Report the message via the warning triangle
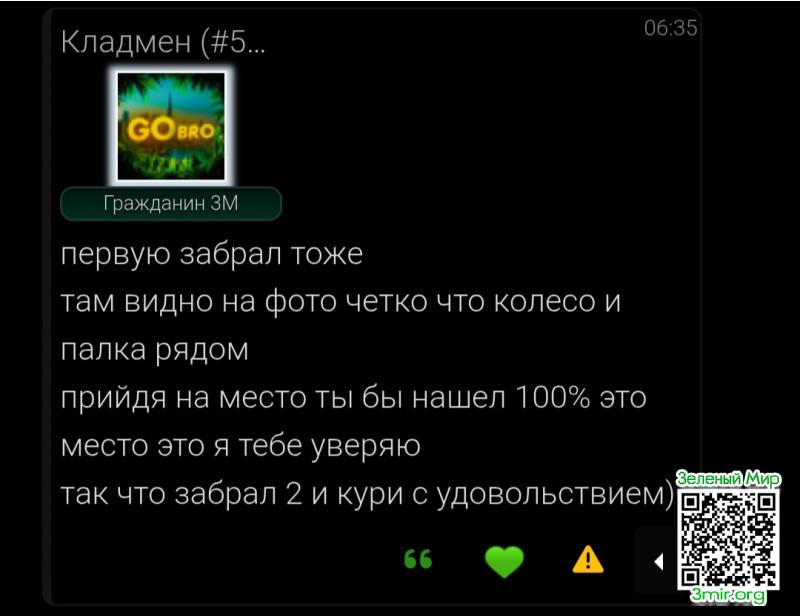The image size is (800, 616). [588, 560]
